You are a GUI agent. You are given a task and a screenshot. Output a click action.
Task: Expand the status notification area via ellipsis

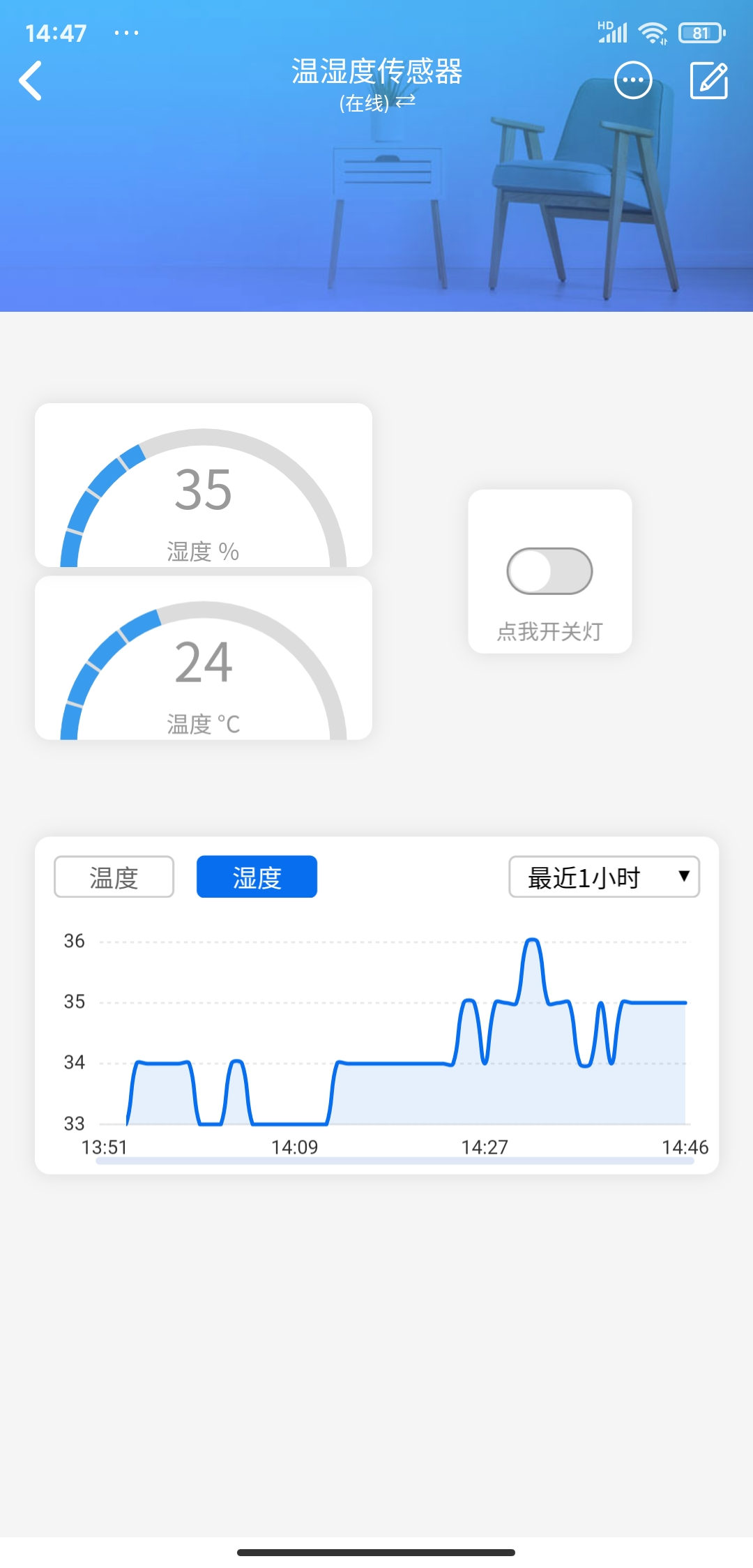click(x=125, y=32)
